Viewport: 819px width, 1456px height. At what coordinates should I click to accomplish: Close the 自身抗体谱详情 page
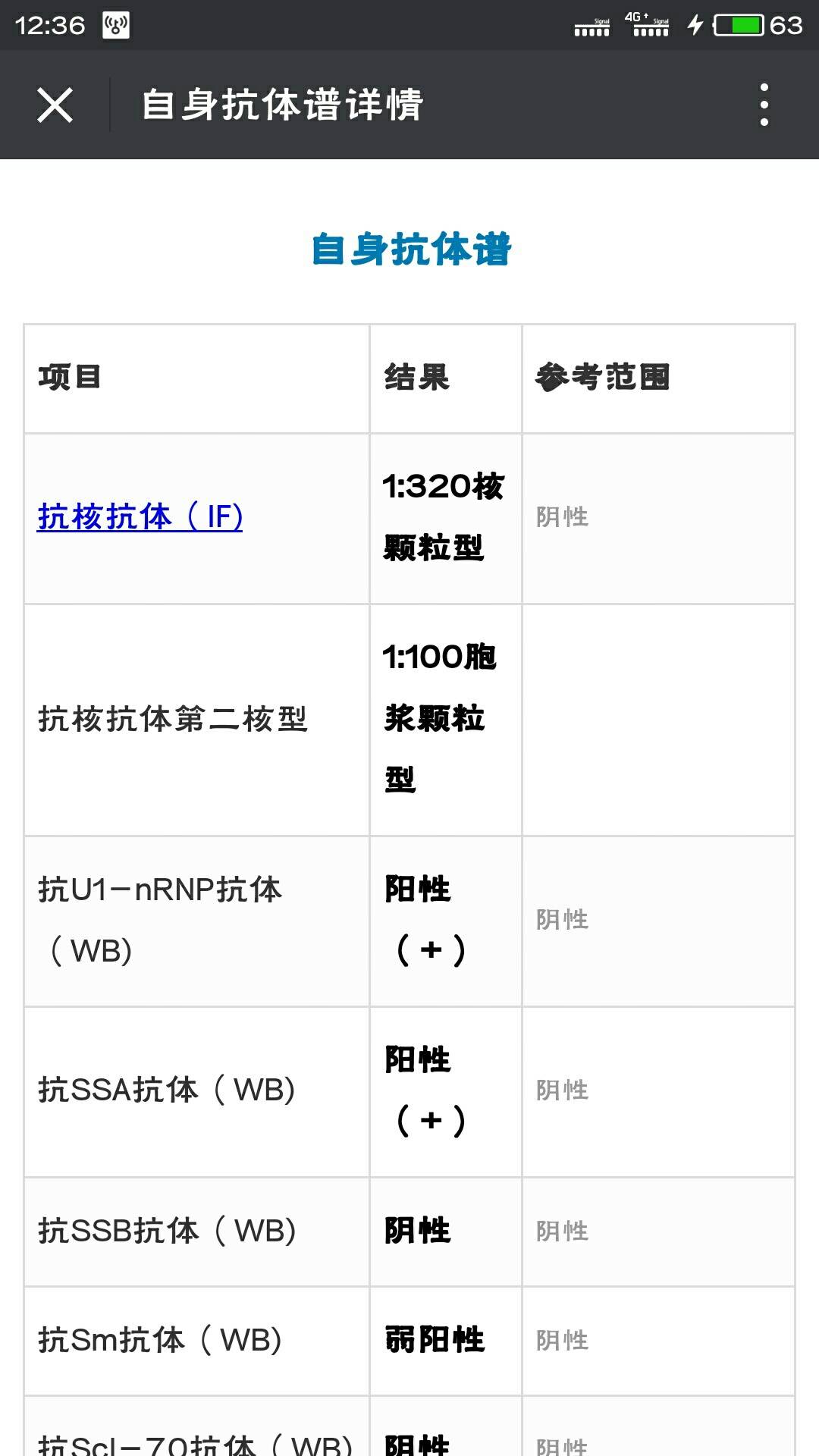pos(55,105)
